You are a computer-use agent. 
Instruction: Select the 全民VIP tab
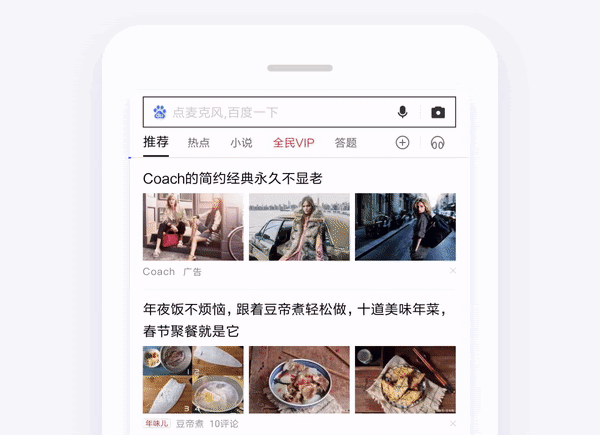(x=293, y=143)
